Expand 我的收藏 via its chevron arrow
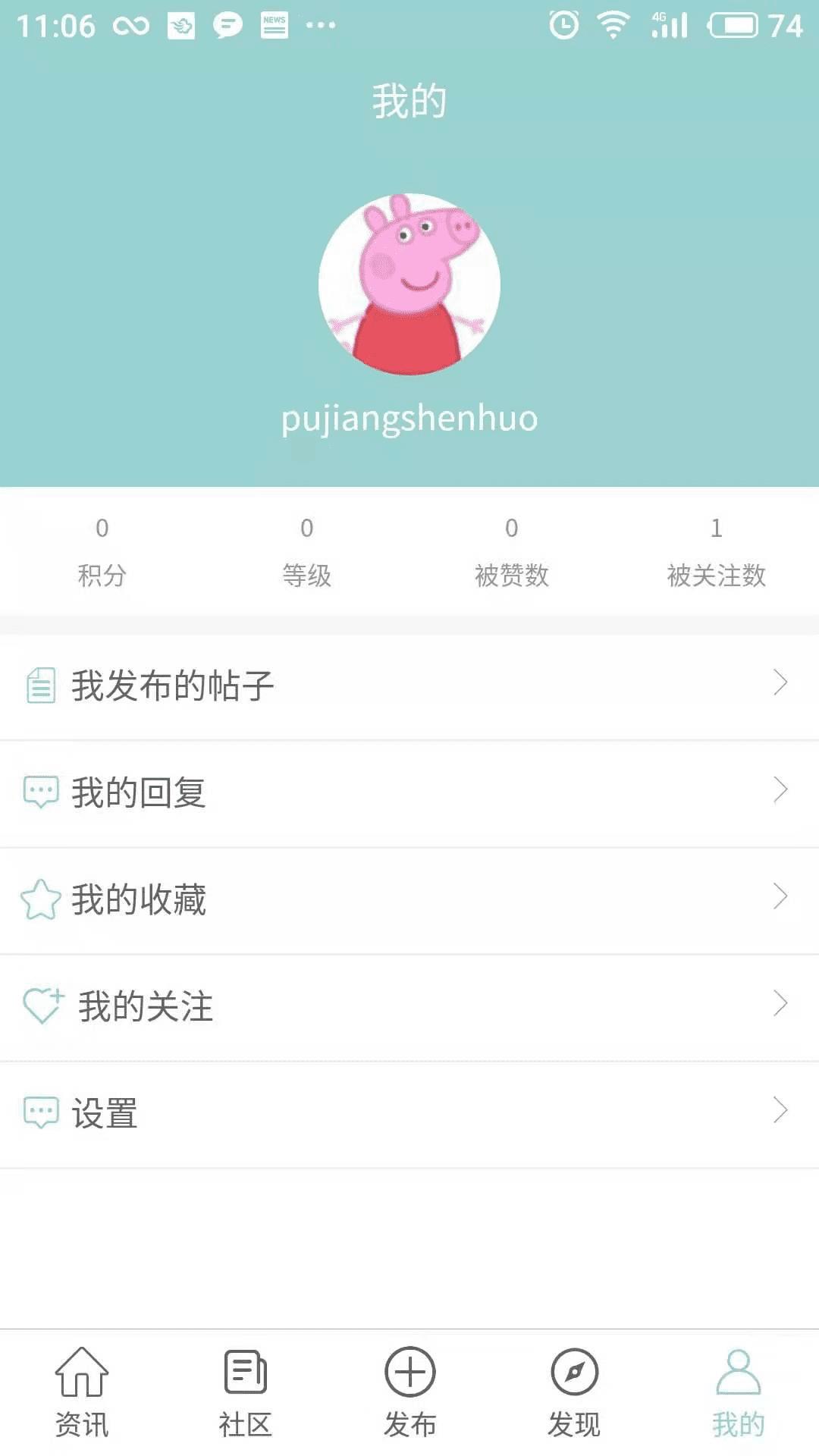The height and width of the screenshot is (1456, 819). [782, 896]
